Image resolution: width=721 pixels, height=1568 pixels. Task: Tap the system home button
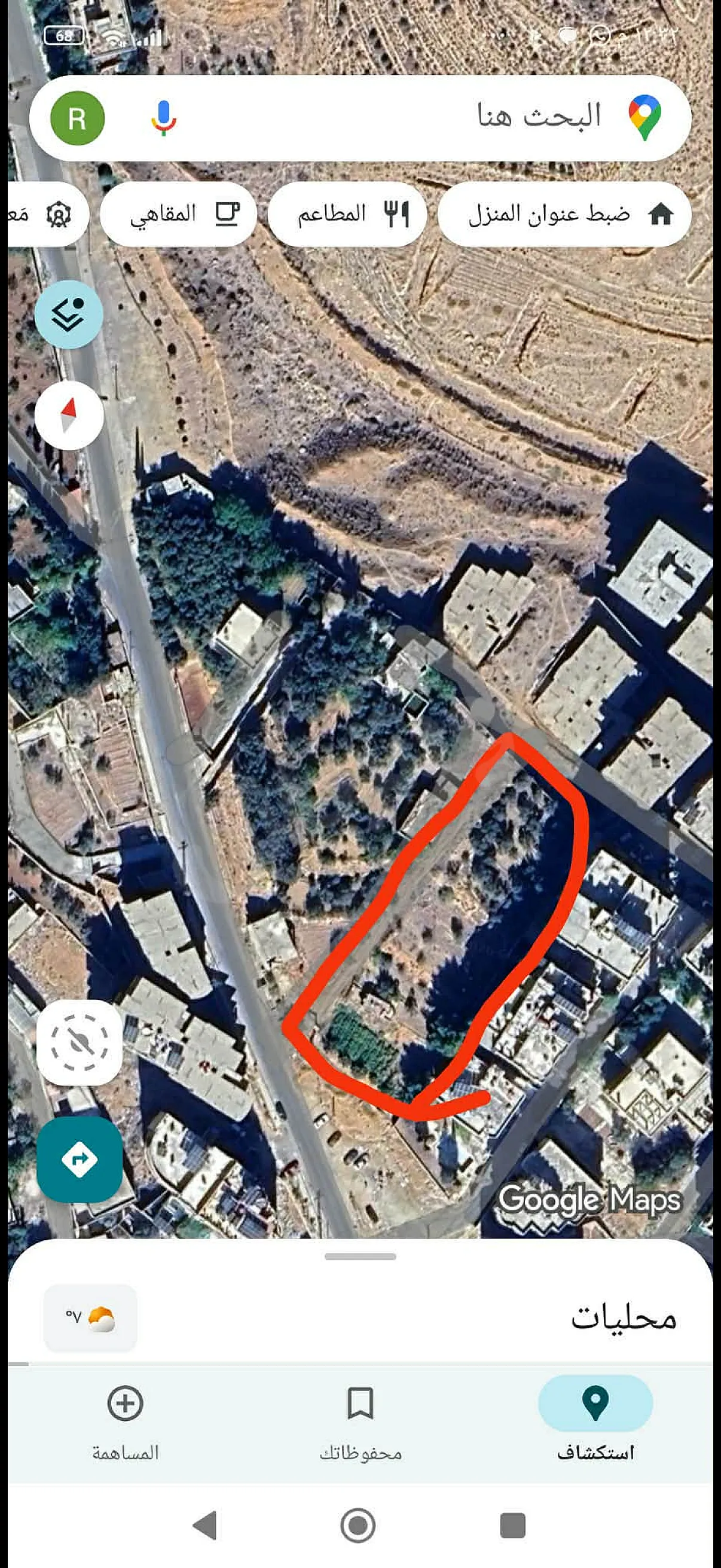[x=358, y=1526]
